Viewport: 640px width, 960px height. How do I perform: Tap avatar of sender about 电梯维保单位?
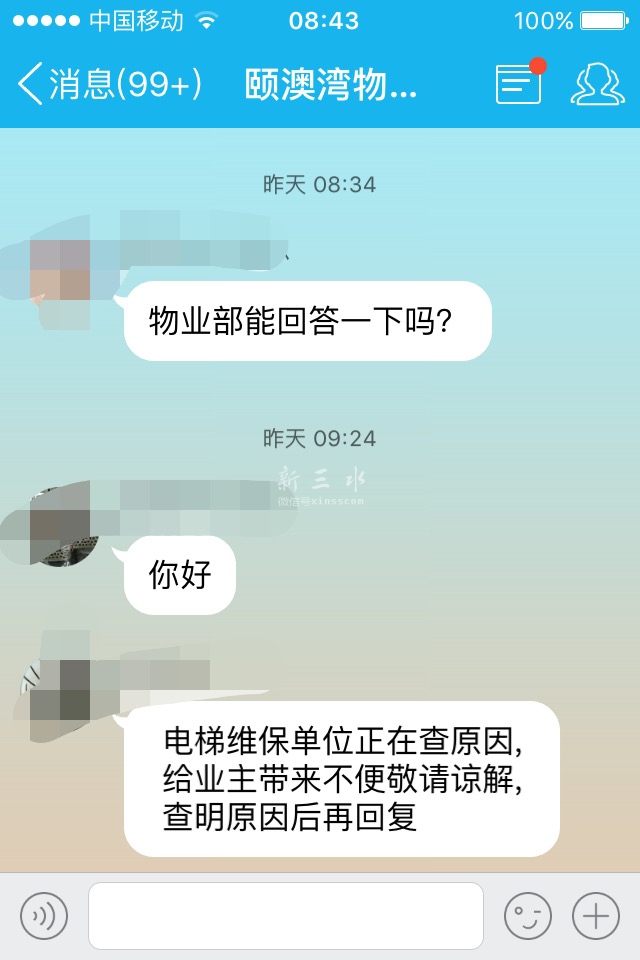pos(62,692)
